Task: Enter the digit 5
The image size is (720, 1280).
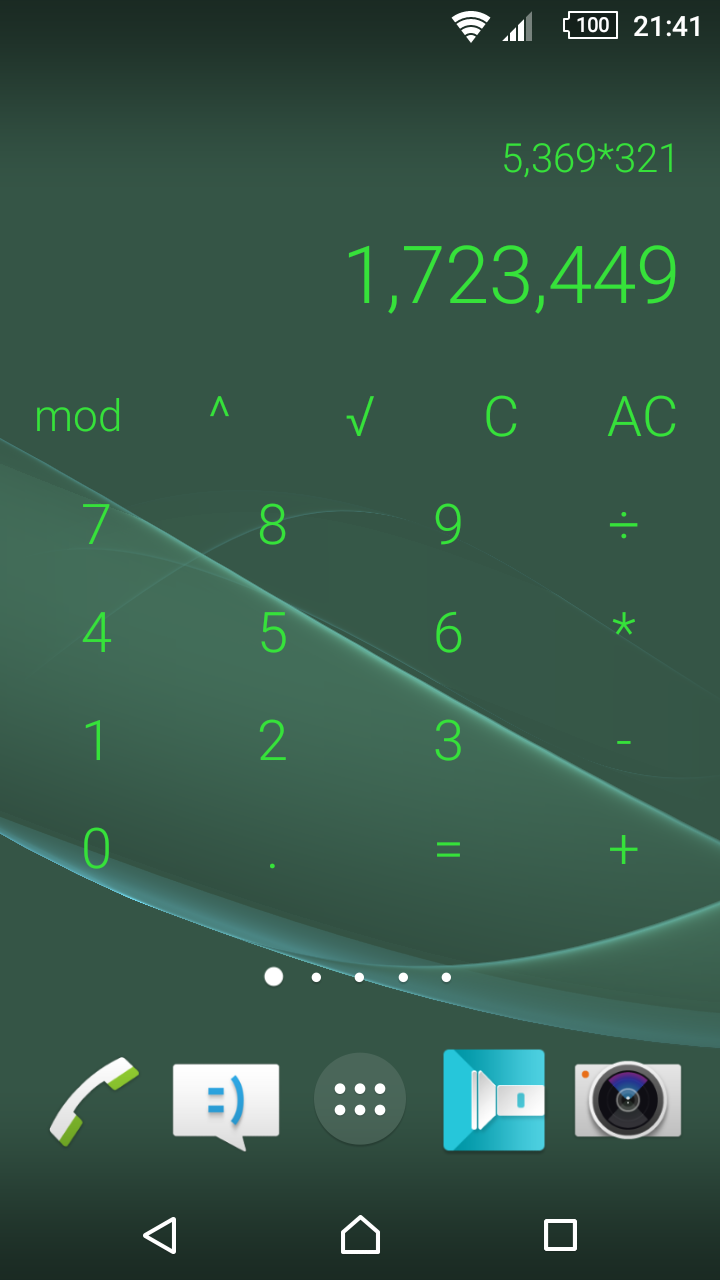Action: coord(273,632)
